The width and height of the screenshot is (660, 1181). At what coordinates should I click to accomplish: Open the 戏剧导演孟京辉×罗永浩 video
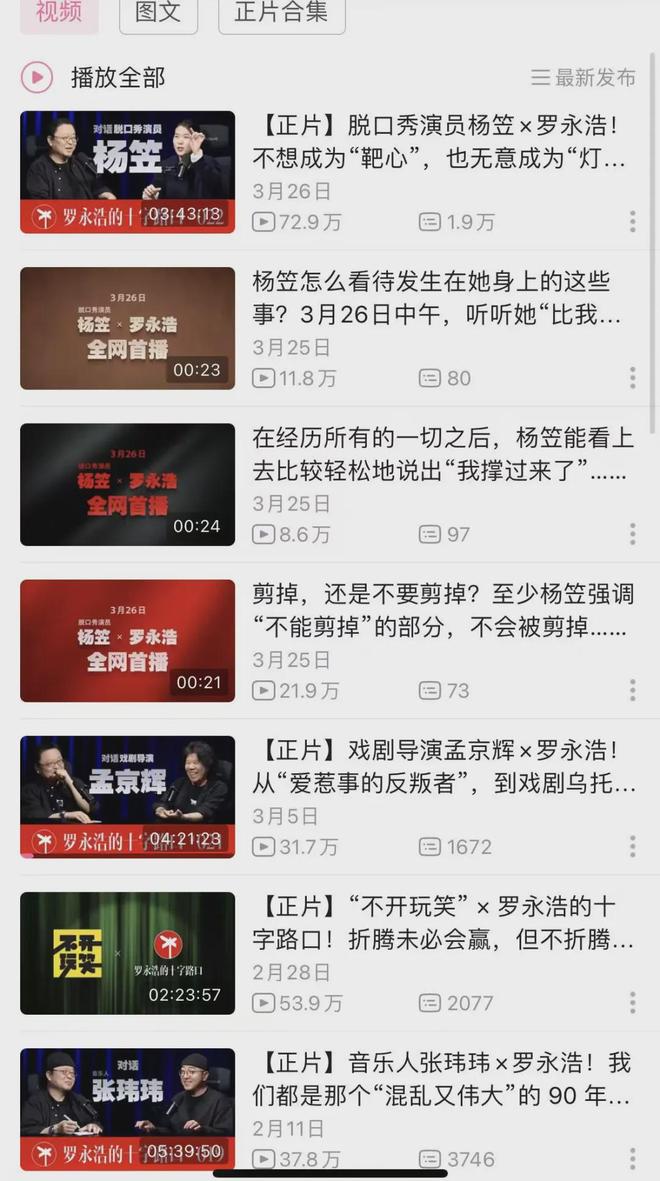(x=128, y=797)
